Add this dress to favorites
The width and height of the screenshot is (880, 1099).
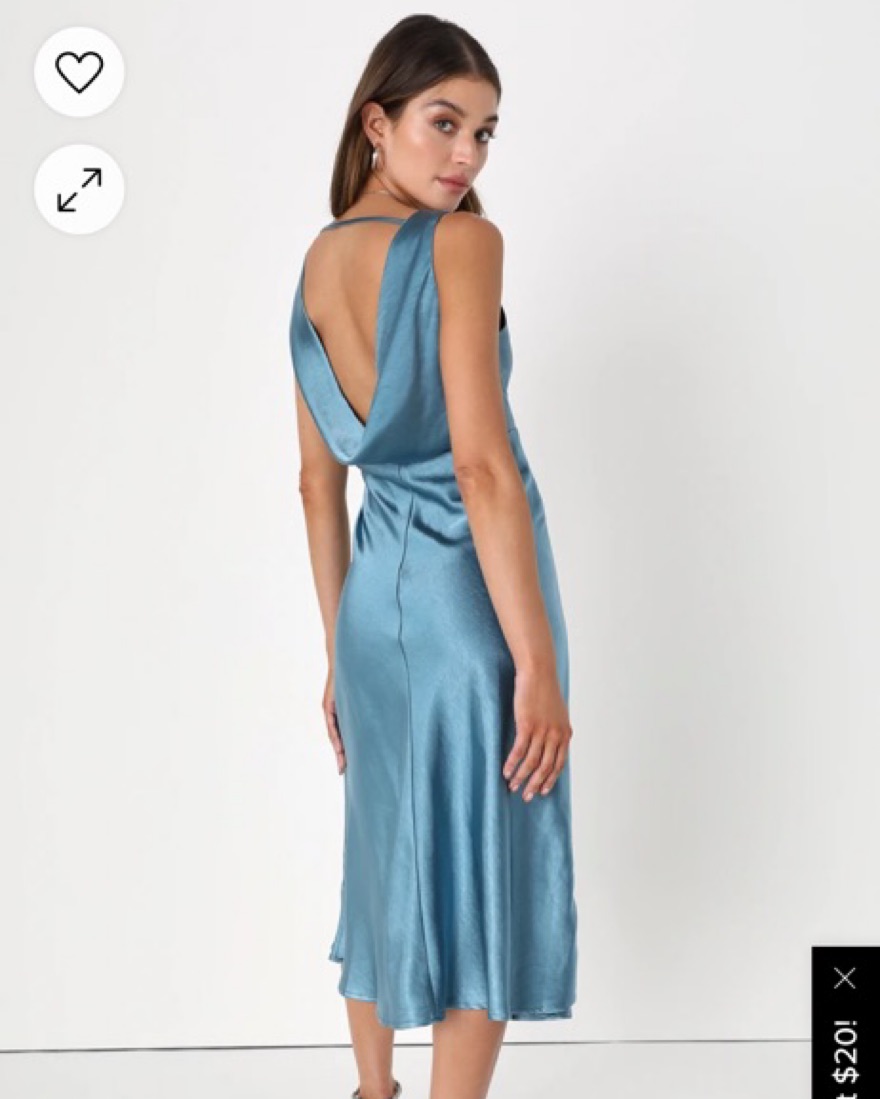tap(79, 71)
